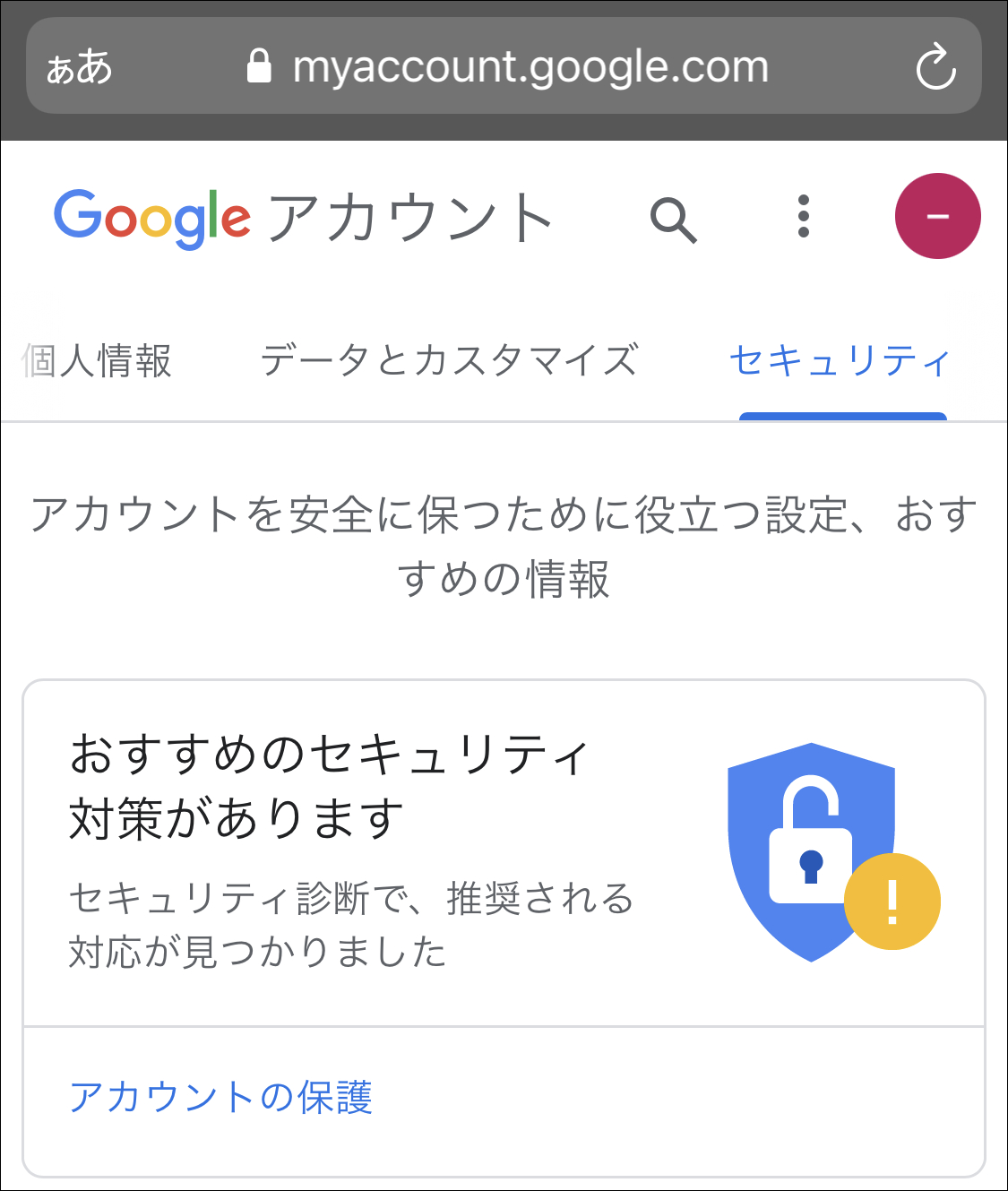Viewport: 1008px width, 1191px height.
Task: Open the データとカスタマイズ tab
Action: pyautogui.click(x=448, y=359)
